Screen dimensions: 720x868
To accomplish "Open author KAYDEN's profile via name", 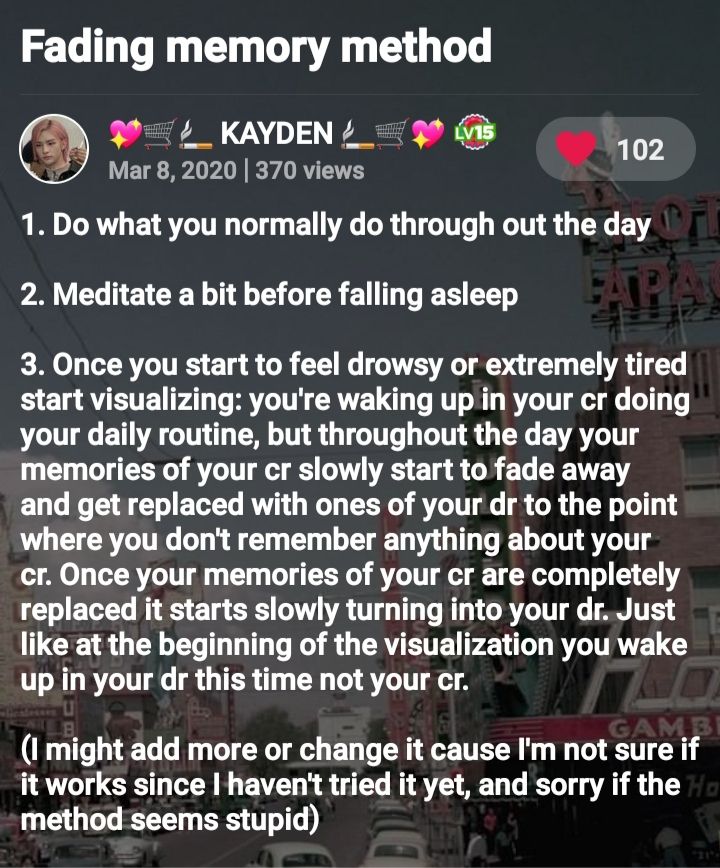I will (x=278, y=134).
